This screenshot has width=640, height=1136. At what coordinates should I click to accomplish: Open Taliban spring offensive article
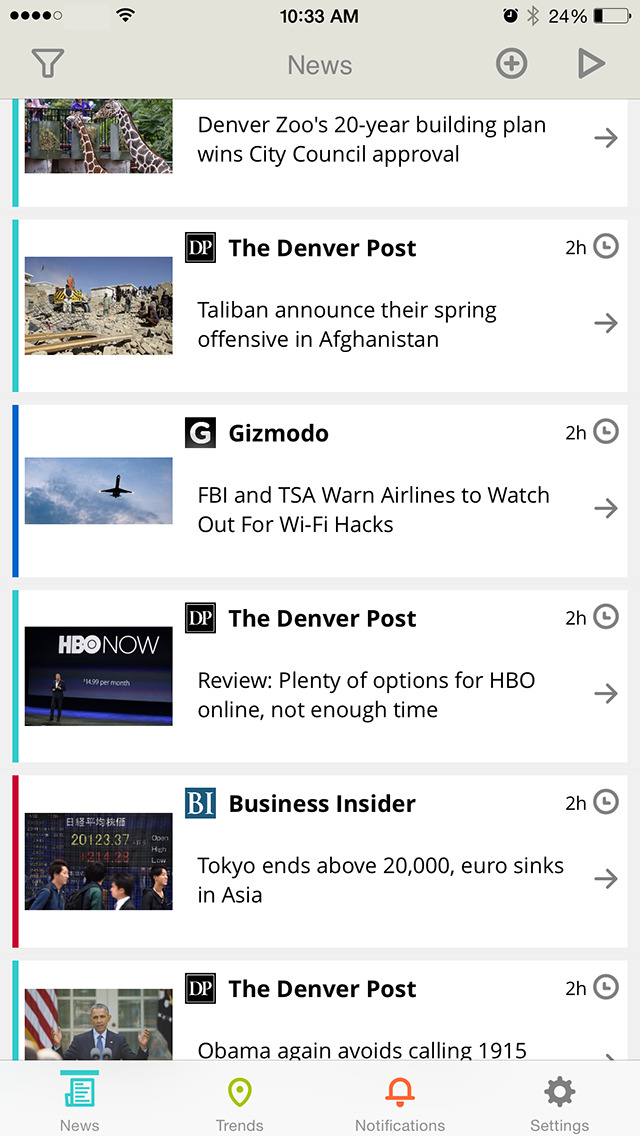pos(320,306)
